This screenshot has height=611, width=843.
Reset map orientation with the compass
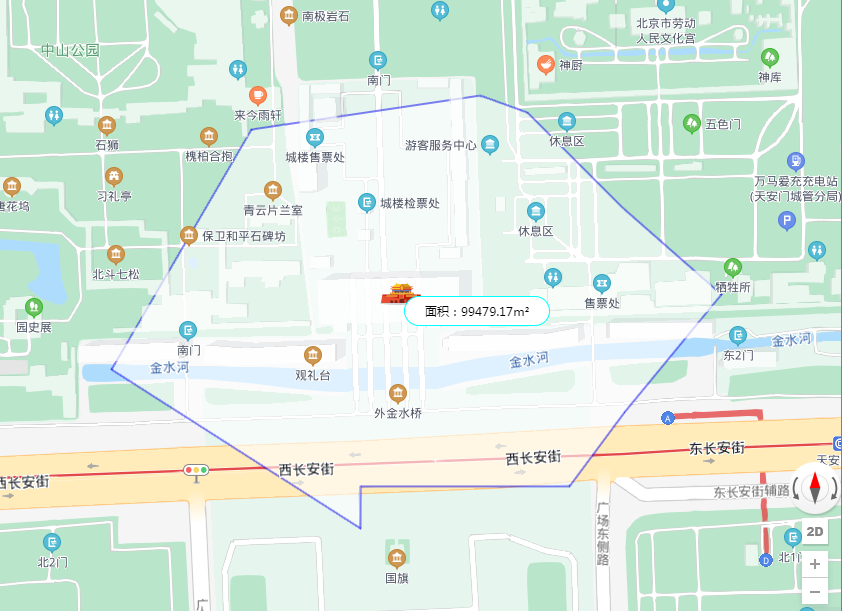pyautogui.click(x=815, y=488)
